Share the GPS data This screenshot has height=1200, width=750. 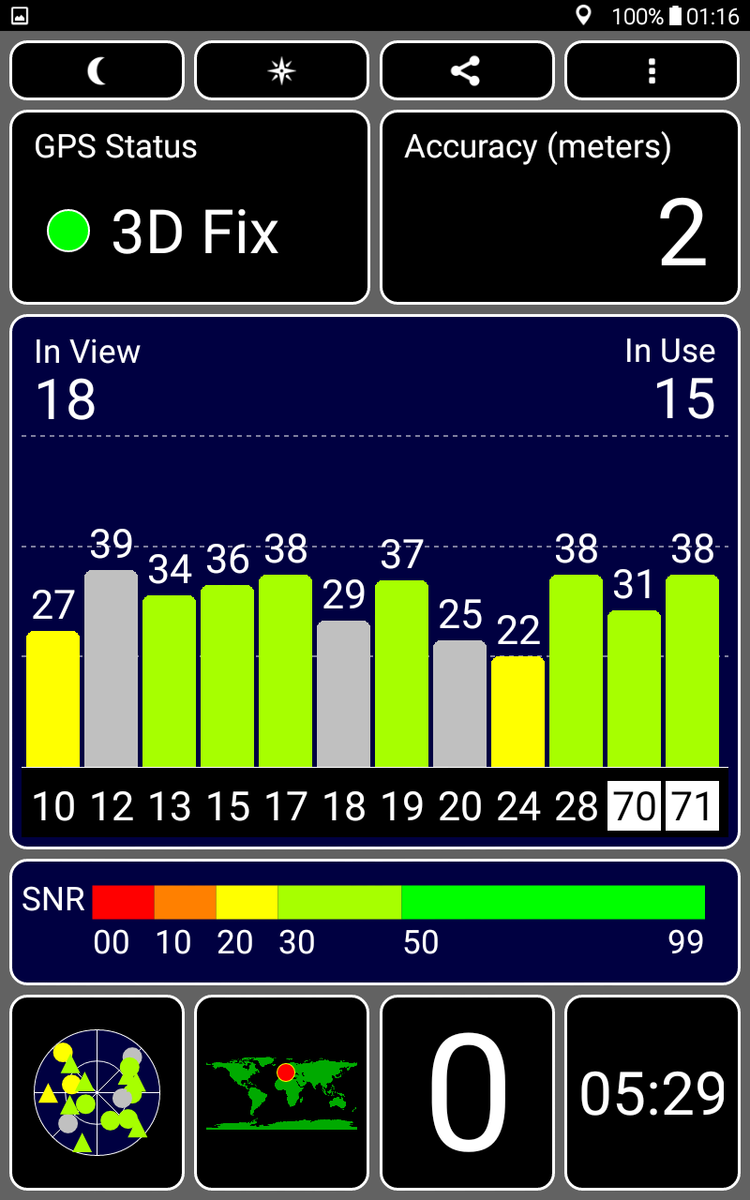tap(467, 71)
